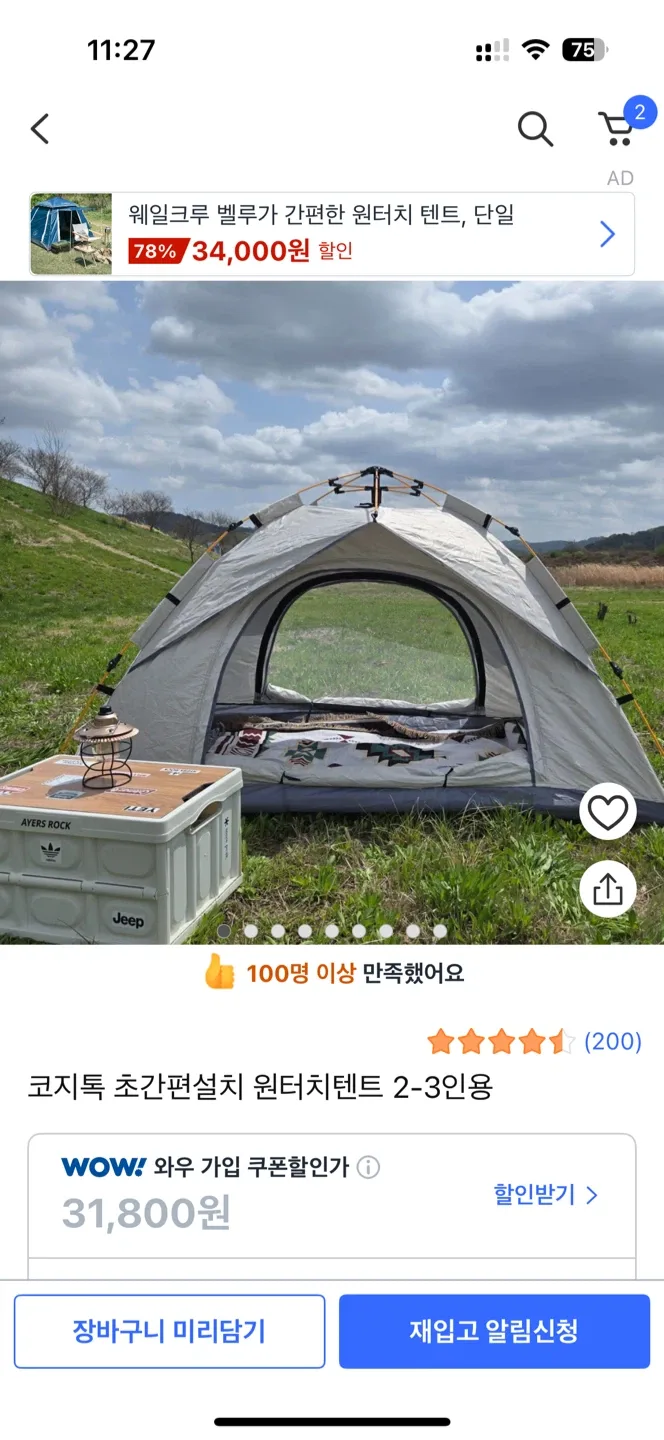664x1440 pixels.
Task: Share this product
Action: 607,889
